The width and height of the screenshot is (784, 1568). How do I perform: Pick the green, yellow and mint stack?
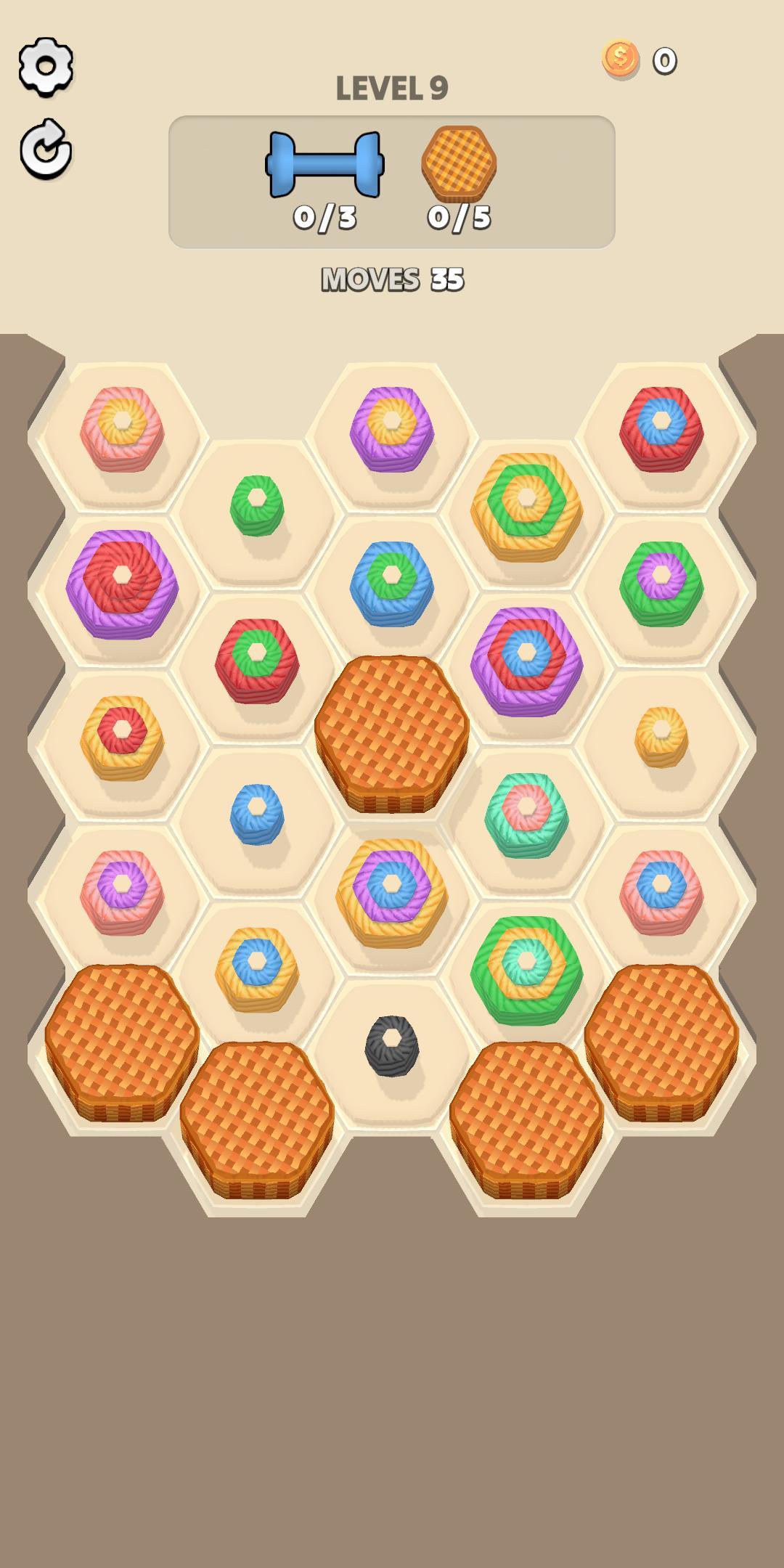(526, 969)
